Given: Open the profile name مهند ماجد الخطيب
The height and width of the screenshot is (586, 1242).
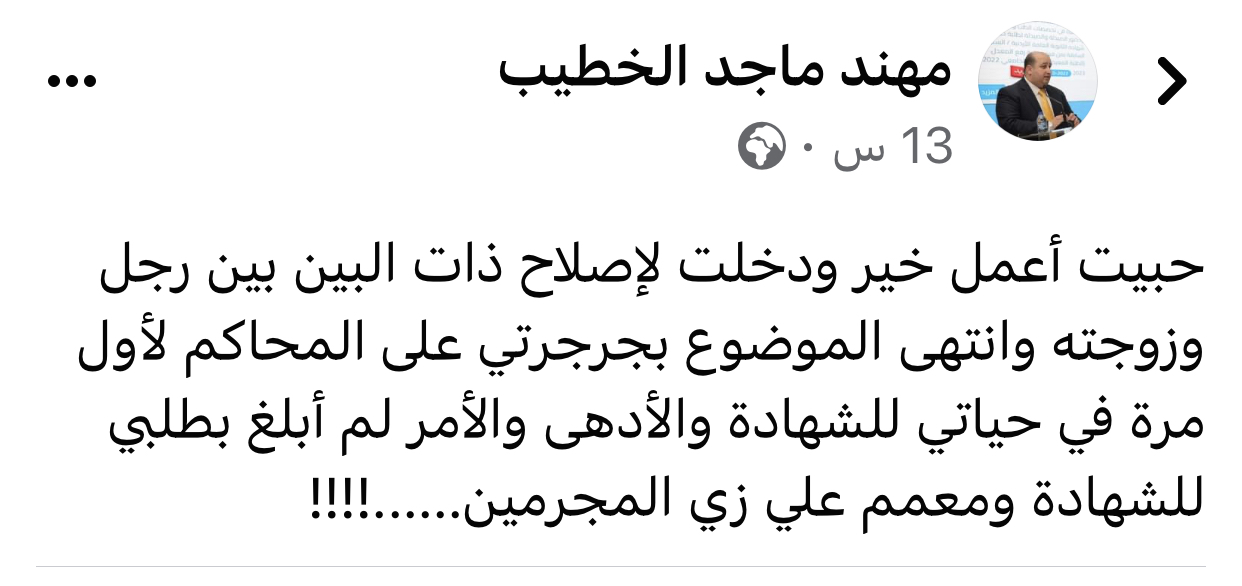Looking at the screenshot, I should (x=726, y=72).
